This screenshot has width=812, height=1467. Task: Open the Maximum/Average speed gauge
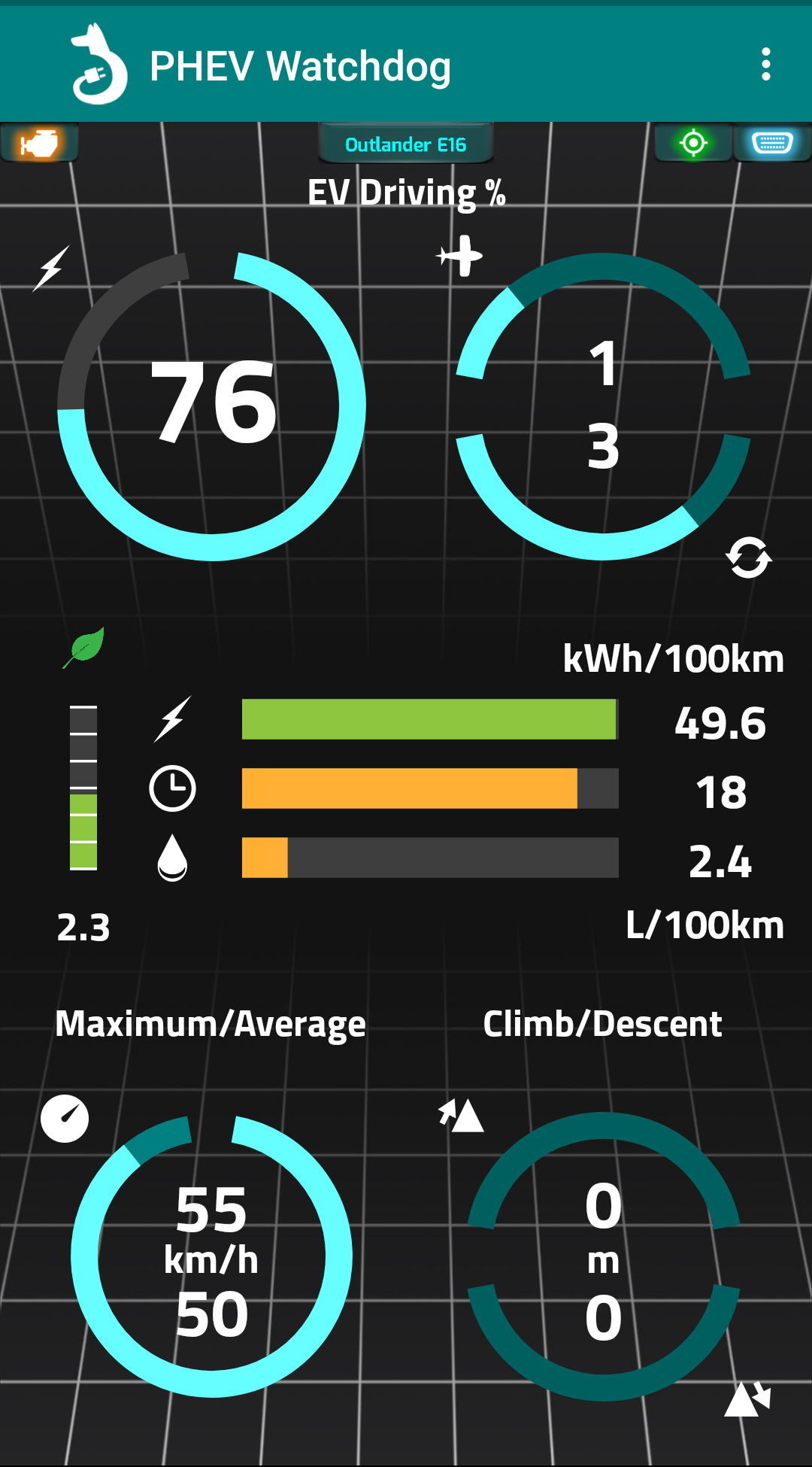(x=212, y=1256)
